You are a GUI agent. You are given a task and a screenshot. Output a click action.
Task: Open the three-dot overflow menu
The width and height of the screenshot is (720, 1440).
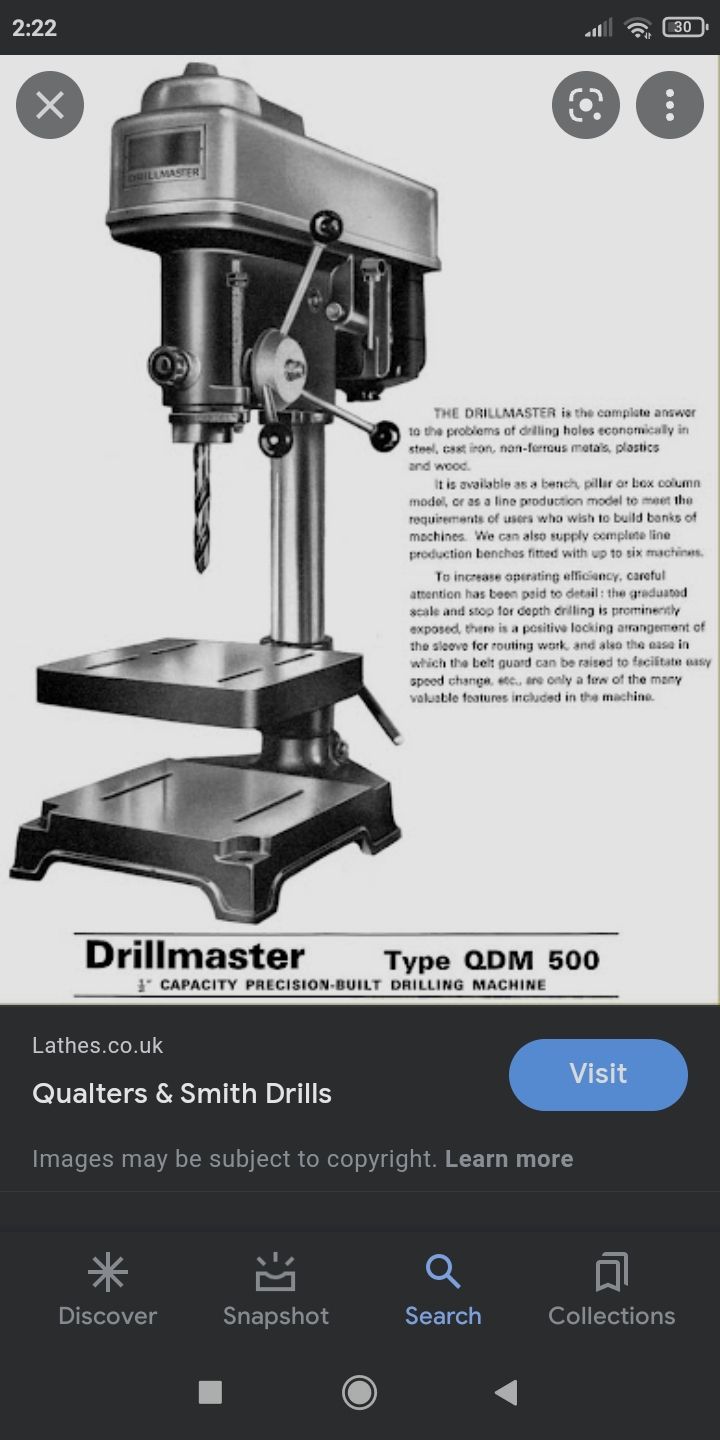tap(670, 105)
